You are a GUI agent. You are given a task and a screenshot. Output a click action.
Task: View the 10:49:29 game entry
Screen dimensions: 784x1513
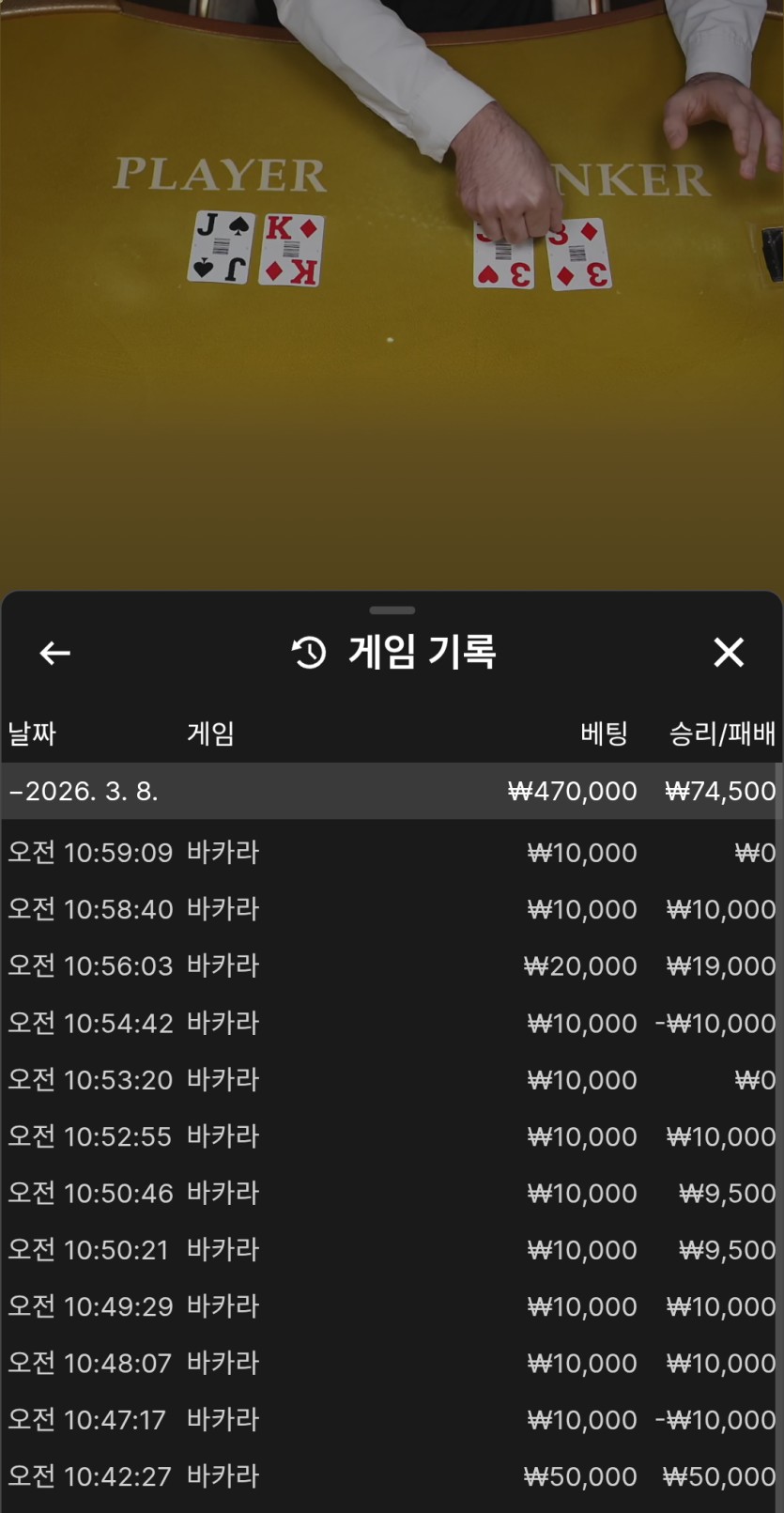pyautogui.click(x=391, y=1306)
